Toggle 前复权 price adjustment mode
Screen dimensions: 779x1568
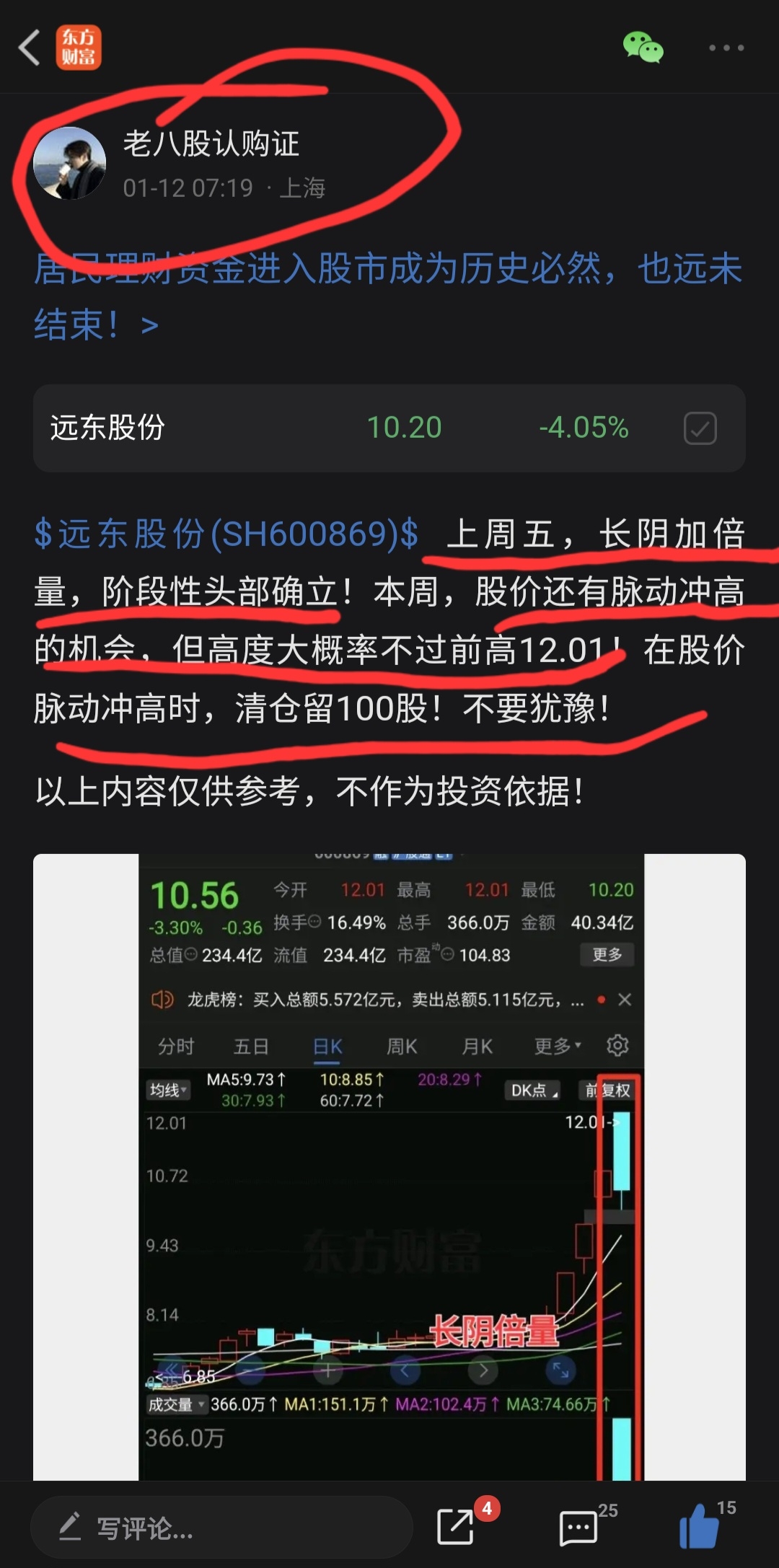tap(607, 1091)
